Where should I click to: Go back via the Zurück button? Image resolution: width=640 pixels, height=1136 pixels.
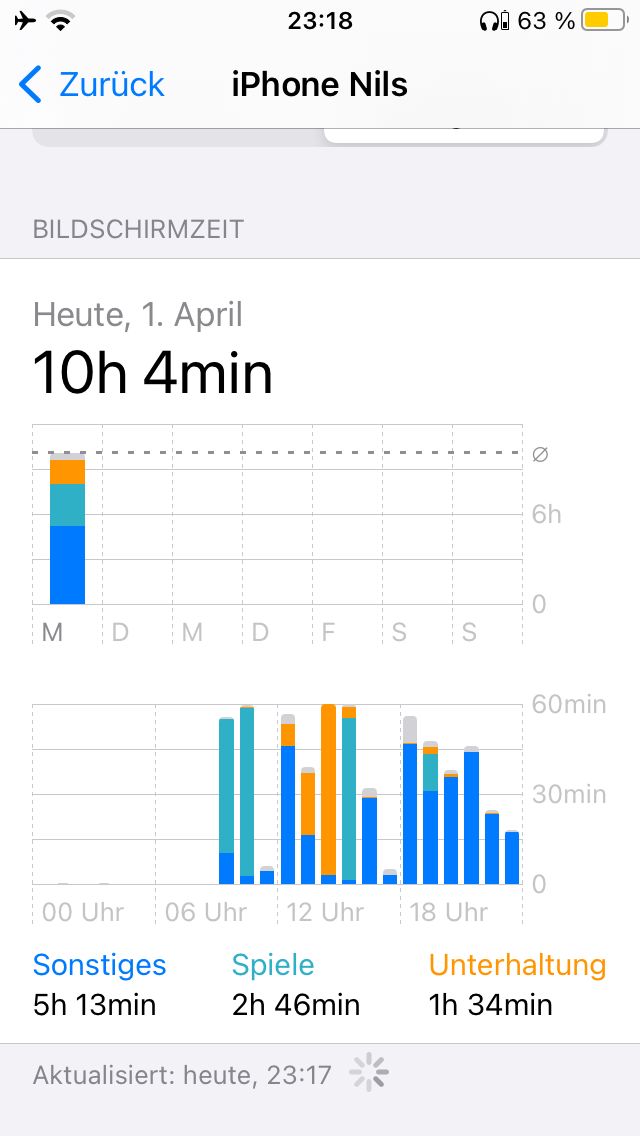tap(92, 85)
